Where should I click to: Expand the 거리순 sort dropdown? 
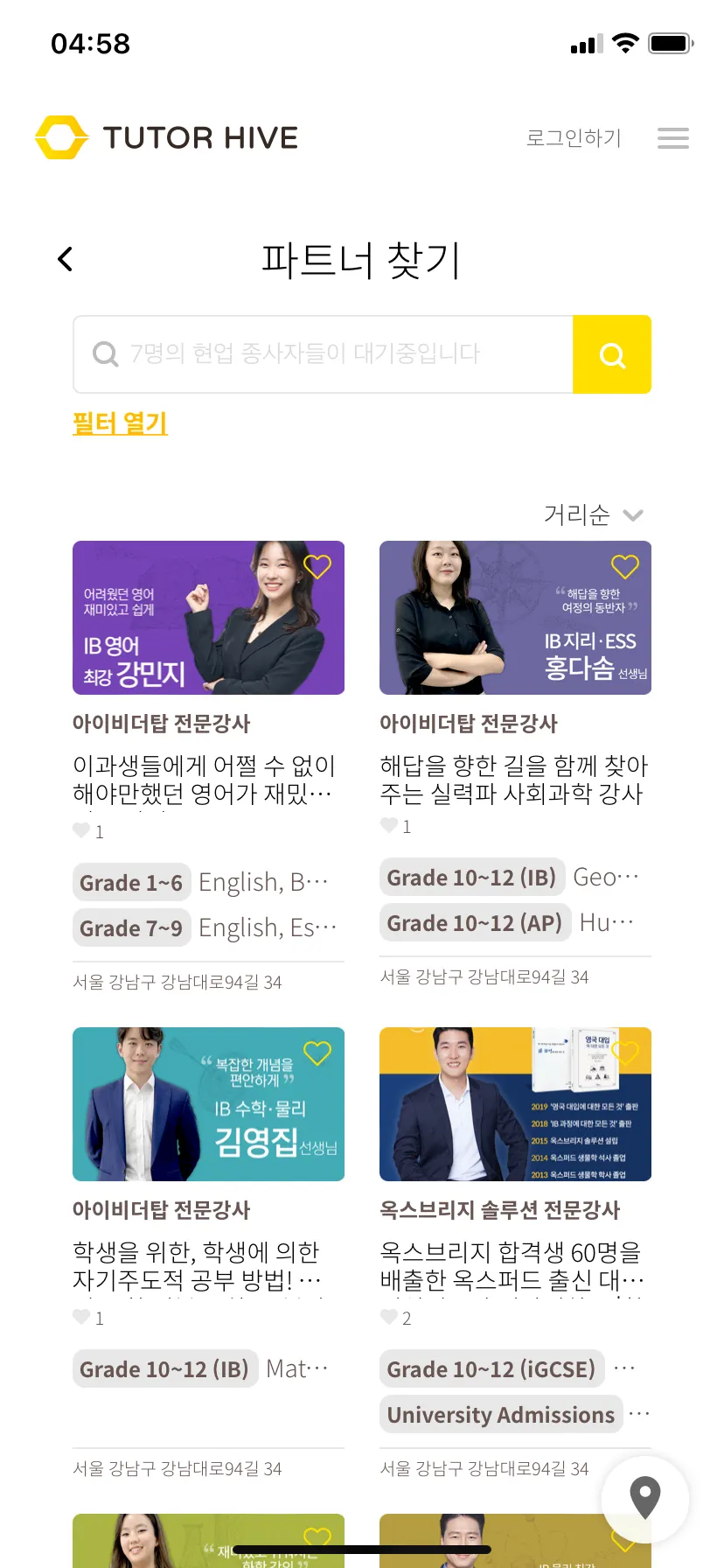pyautogui.click(x=593, y=514)
